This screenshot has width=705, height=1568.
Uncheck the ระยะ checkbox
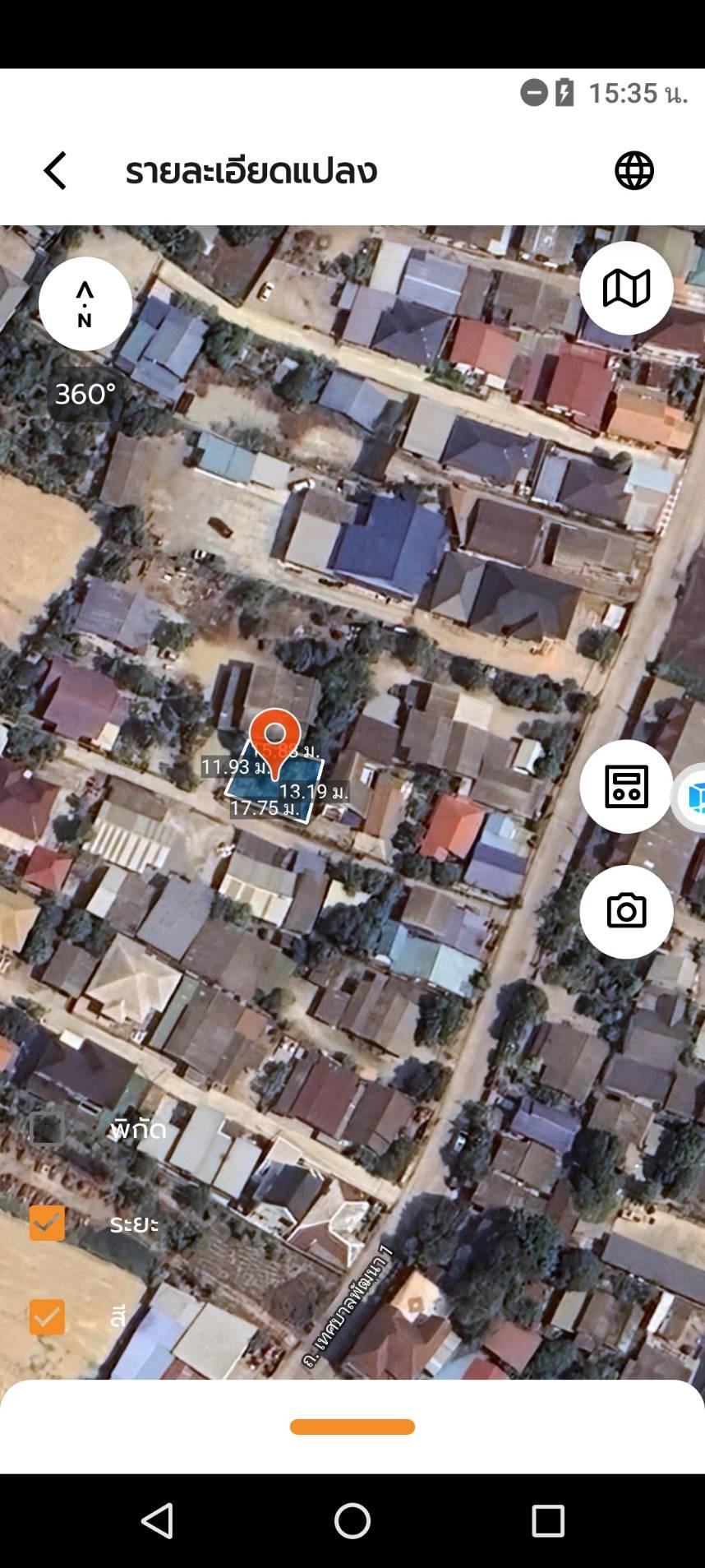point(47,1223)
